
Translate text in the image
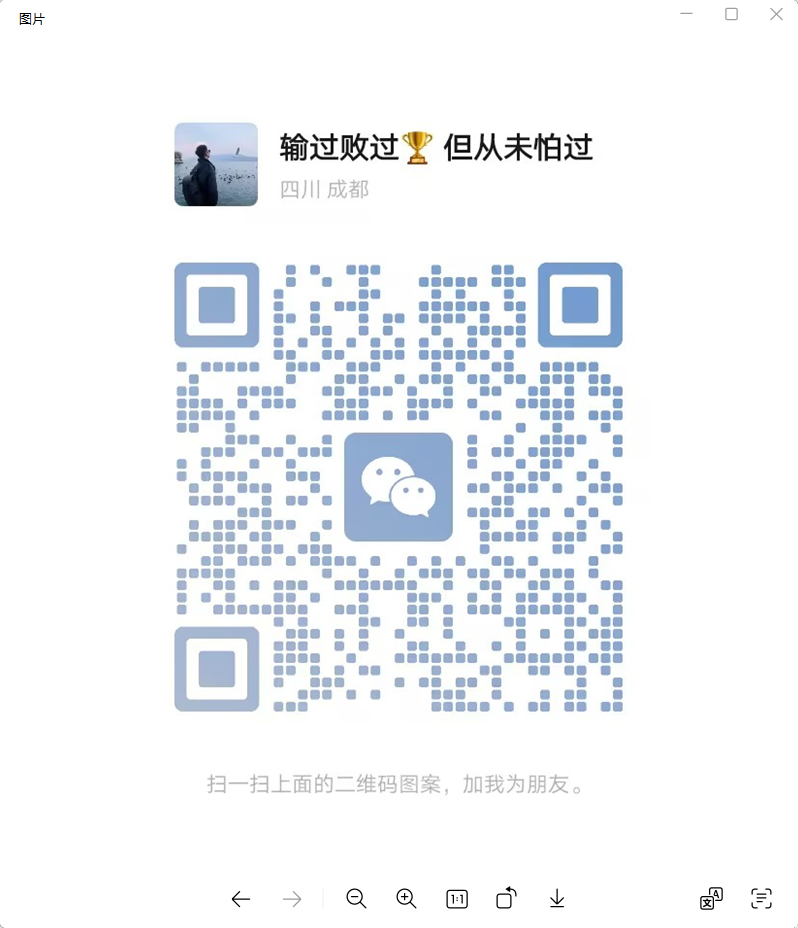(x=711, y=899)
